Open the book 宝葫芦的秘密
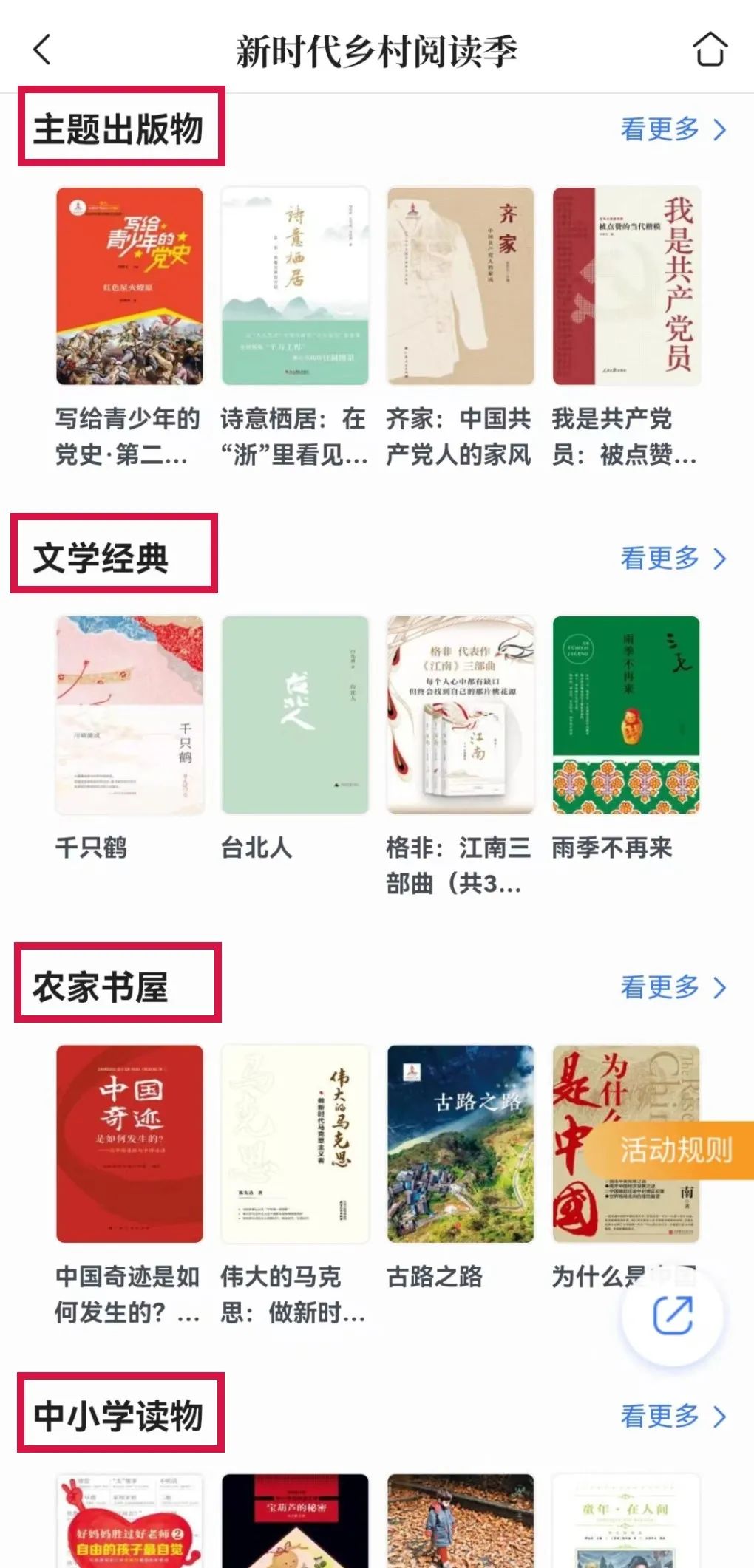This screenshot has width=754, height=1568. [x=295, y=1521]
